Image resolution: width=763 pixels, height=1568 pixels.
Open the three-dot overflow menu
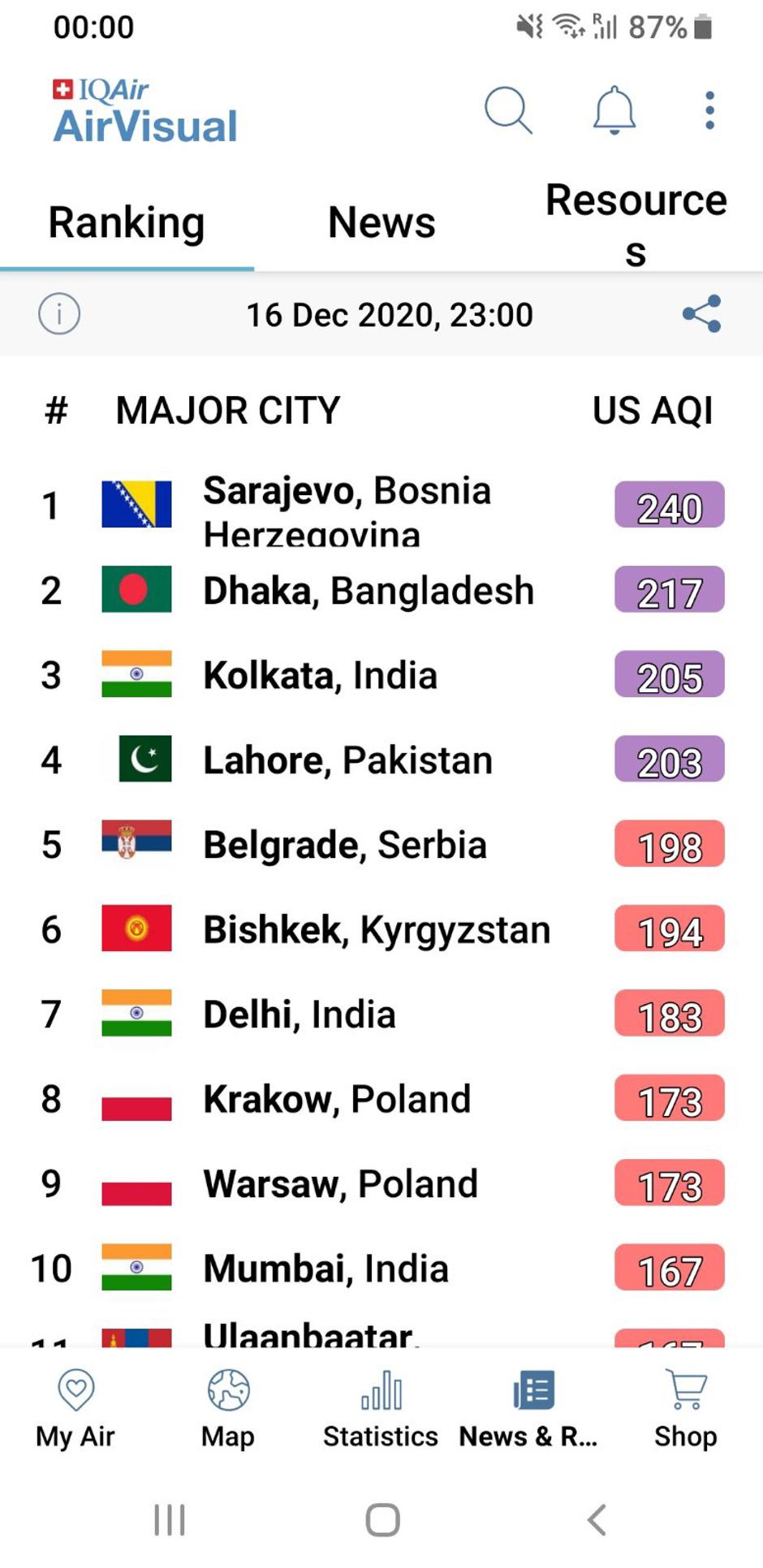coord(709,110)
